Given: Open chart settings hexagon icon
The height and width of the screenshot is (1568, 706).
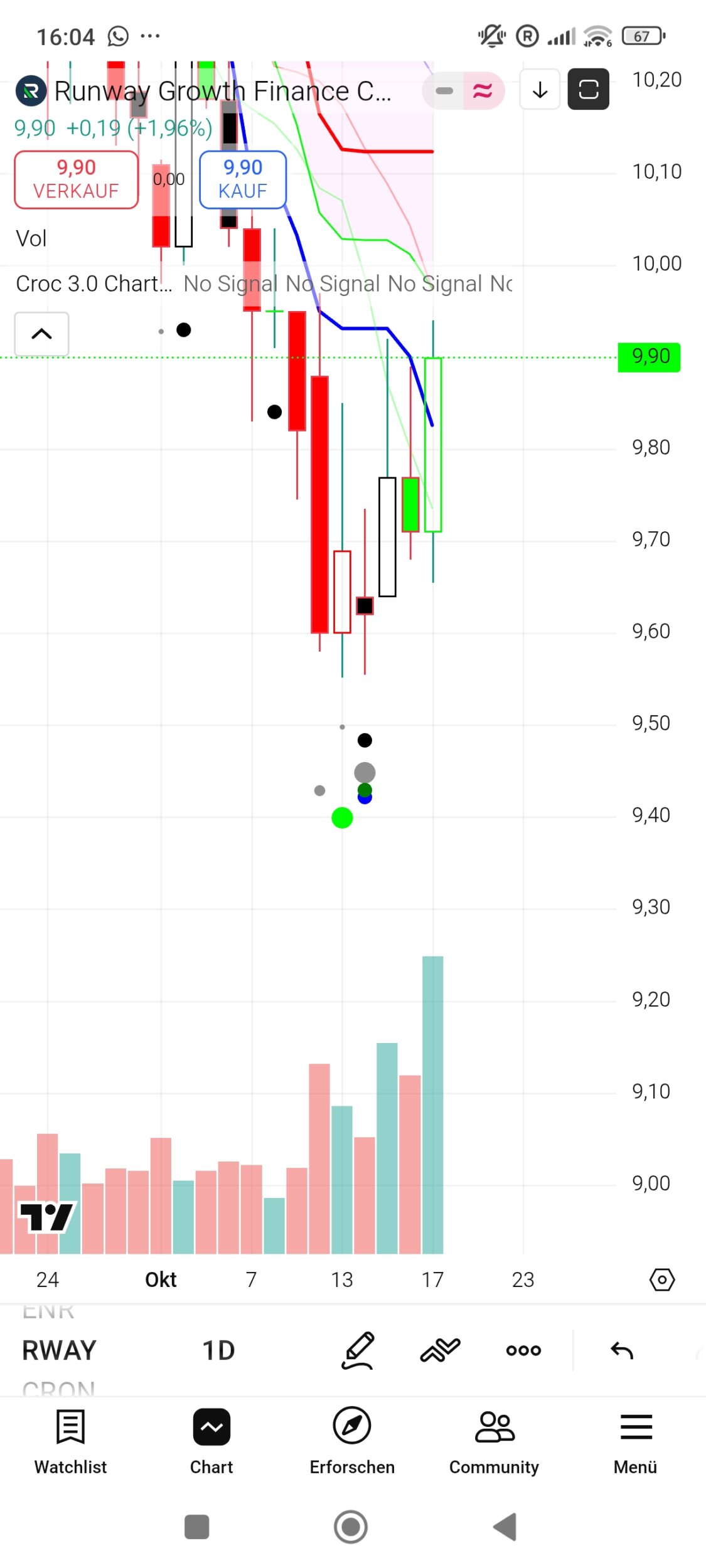Looking at the screenshot, I should pos(661,1279).
